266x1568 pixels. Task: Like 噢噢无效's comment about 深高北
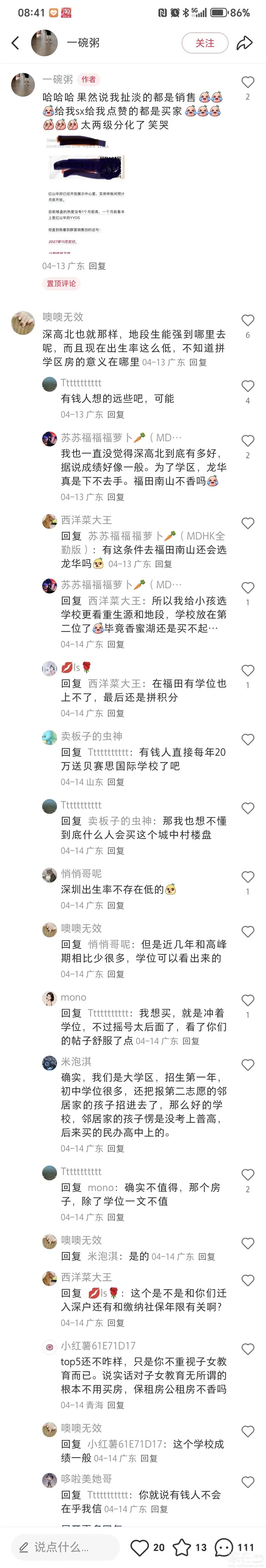click(247, 320)
